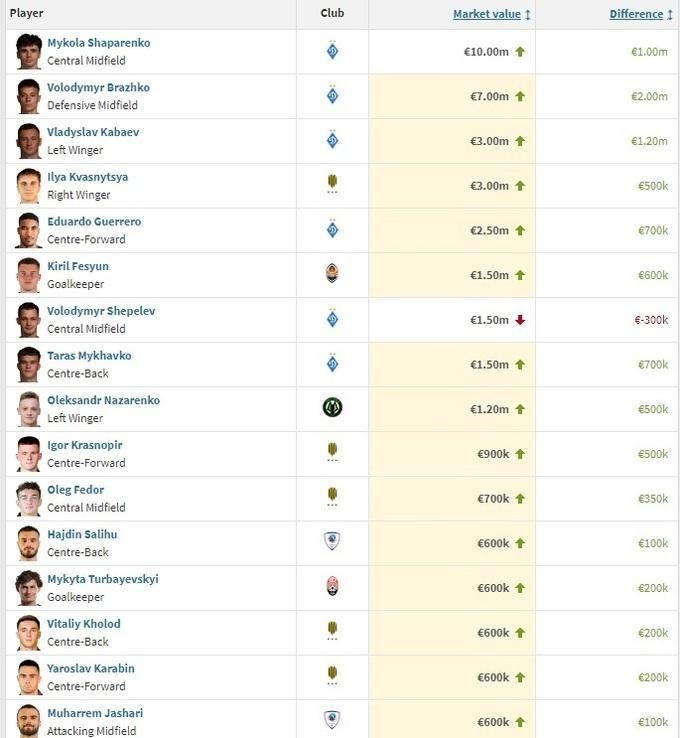Open Volodymyr Shepelev's profile
Viewport: 680px width, 738px height.
(x=101, y=311)
